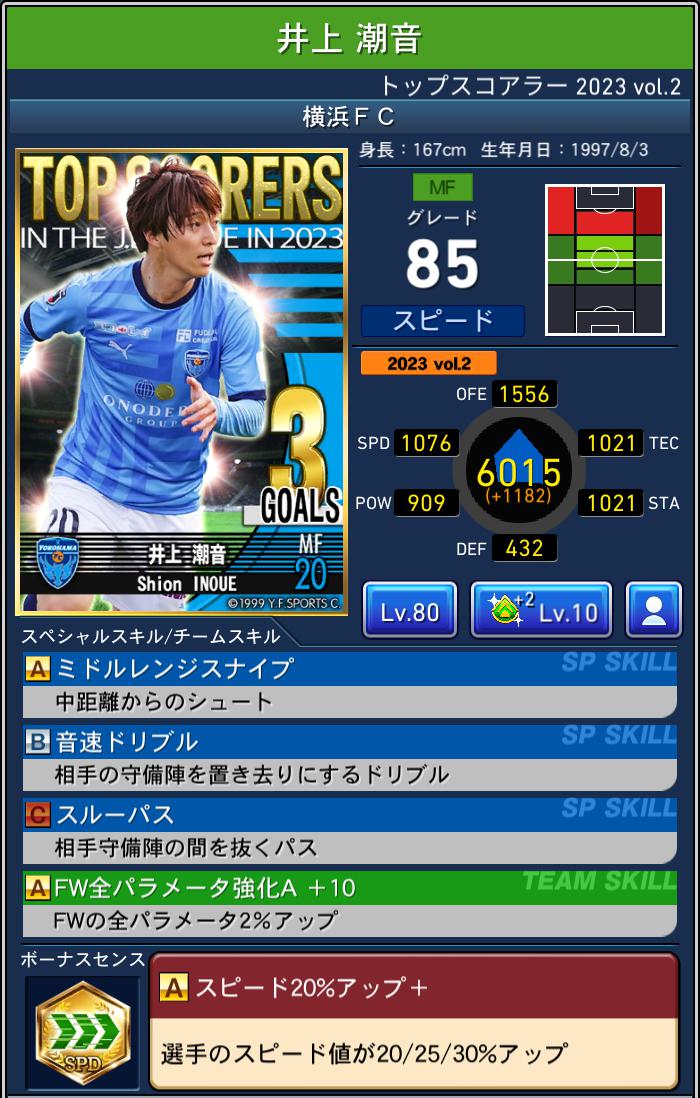Viewport: 700px width, 1098px height.
Task: Open the +2 Lv.10 awakening button
Action: 541,610
